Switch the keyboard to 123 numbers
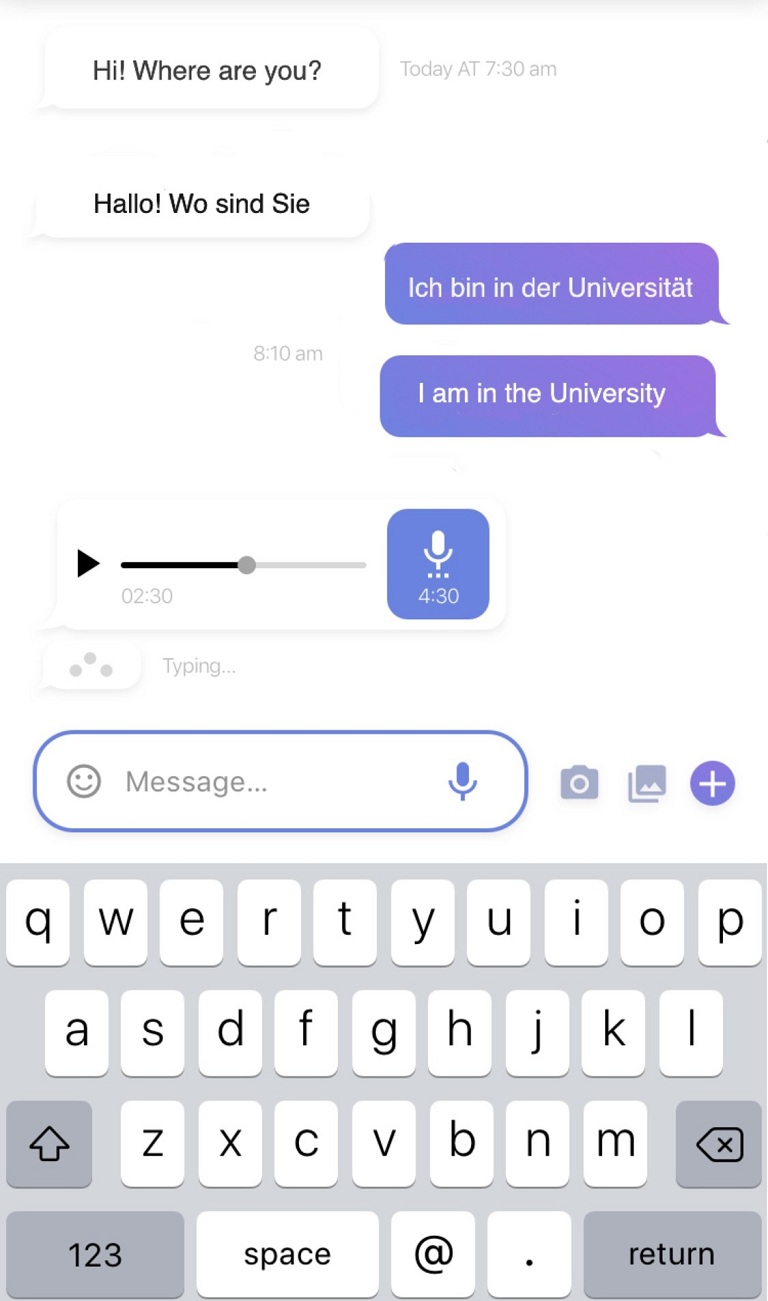 (95, 1254)
